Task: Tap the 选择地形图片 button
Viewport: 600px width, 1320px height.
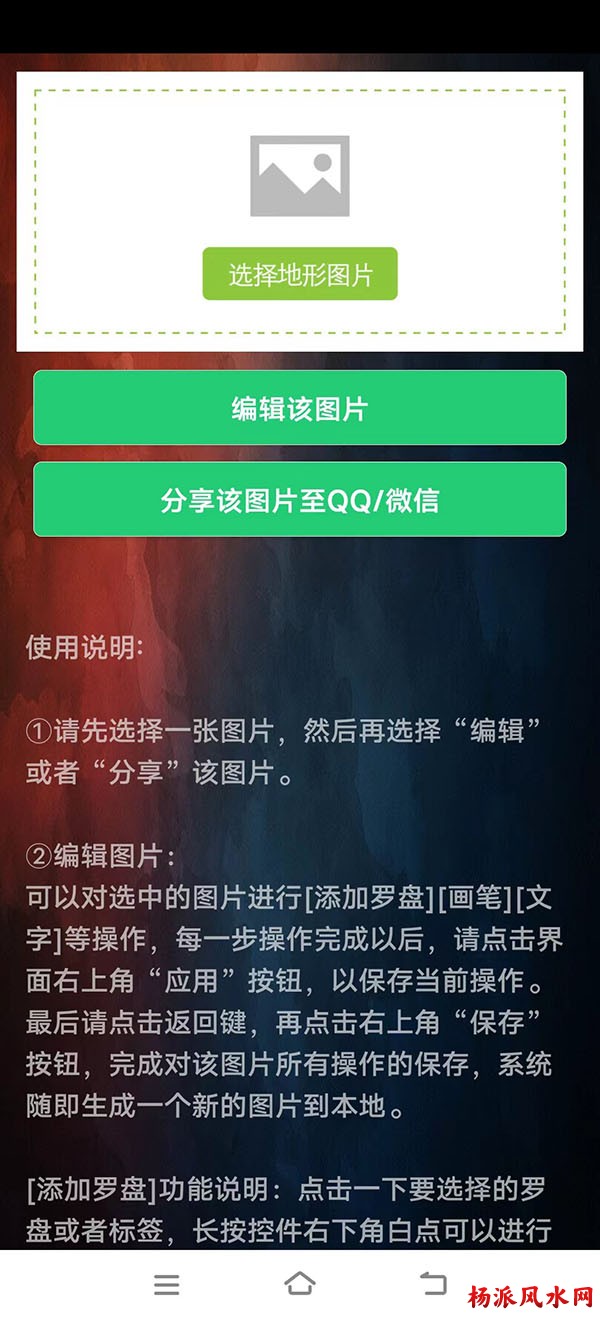Action: [300, 274]
